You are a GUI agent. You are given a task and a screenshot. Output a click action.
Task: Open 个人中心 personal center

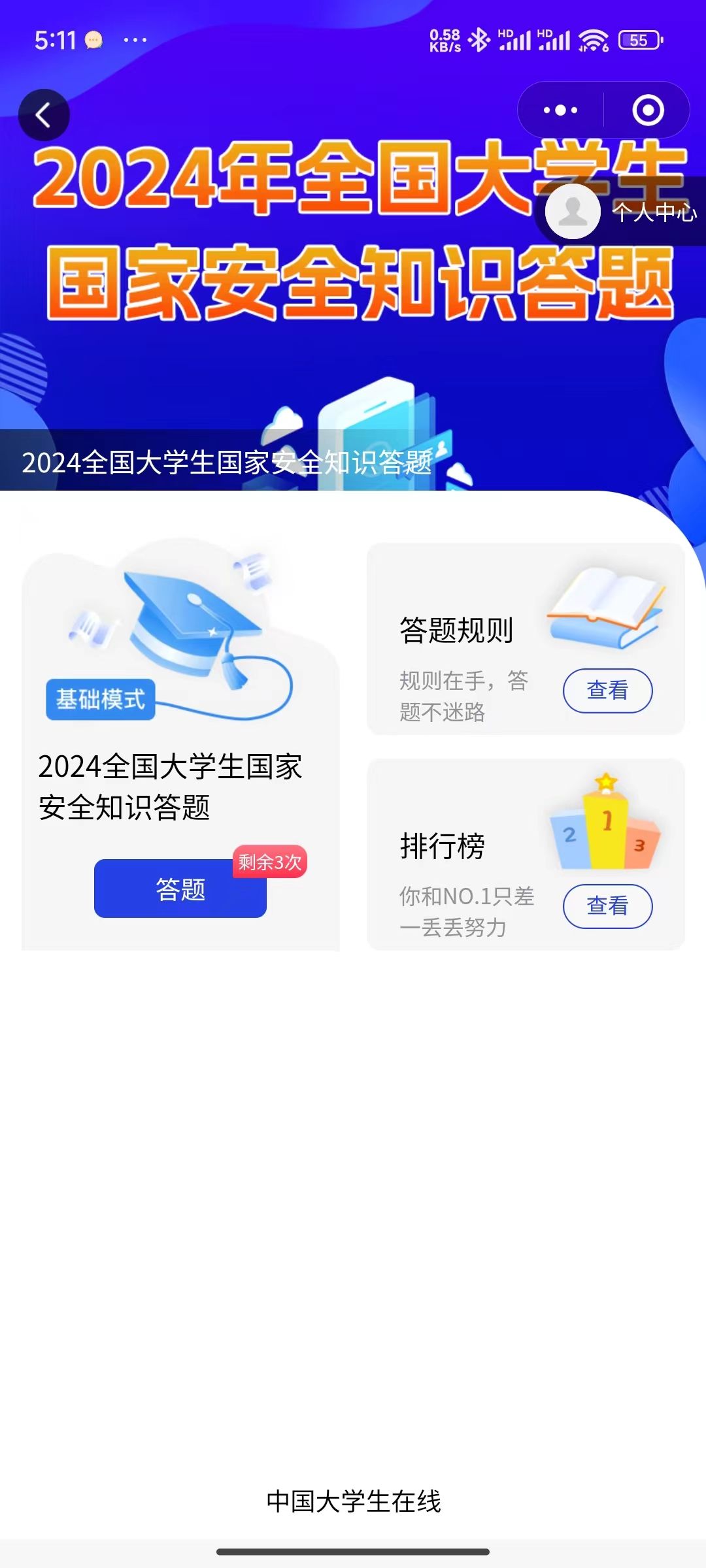pyautogui.click(x=621, y=212)
